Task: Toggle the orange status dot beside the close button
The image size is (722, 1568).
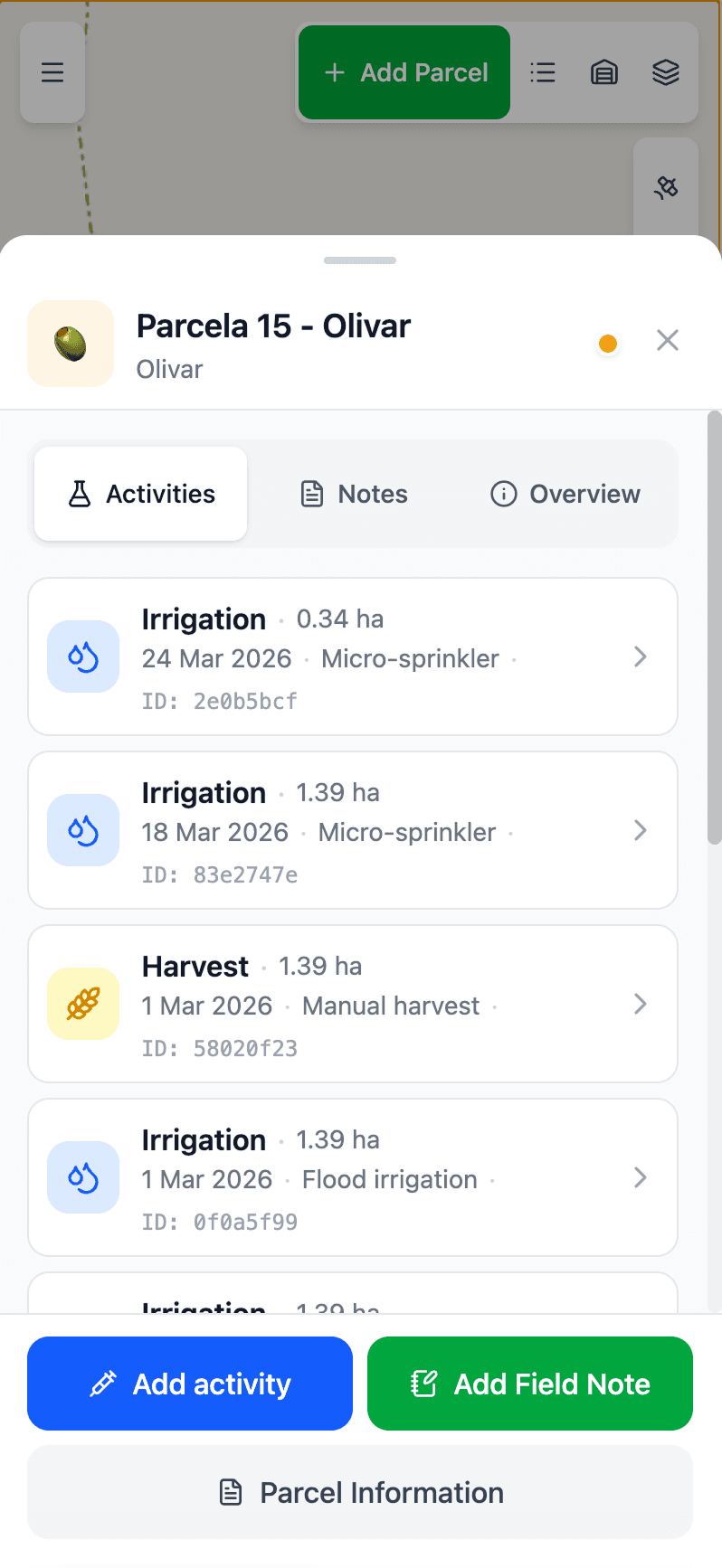Action: [608, 344]
